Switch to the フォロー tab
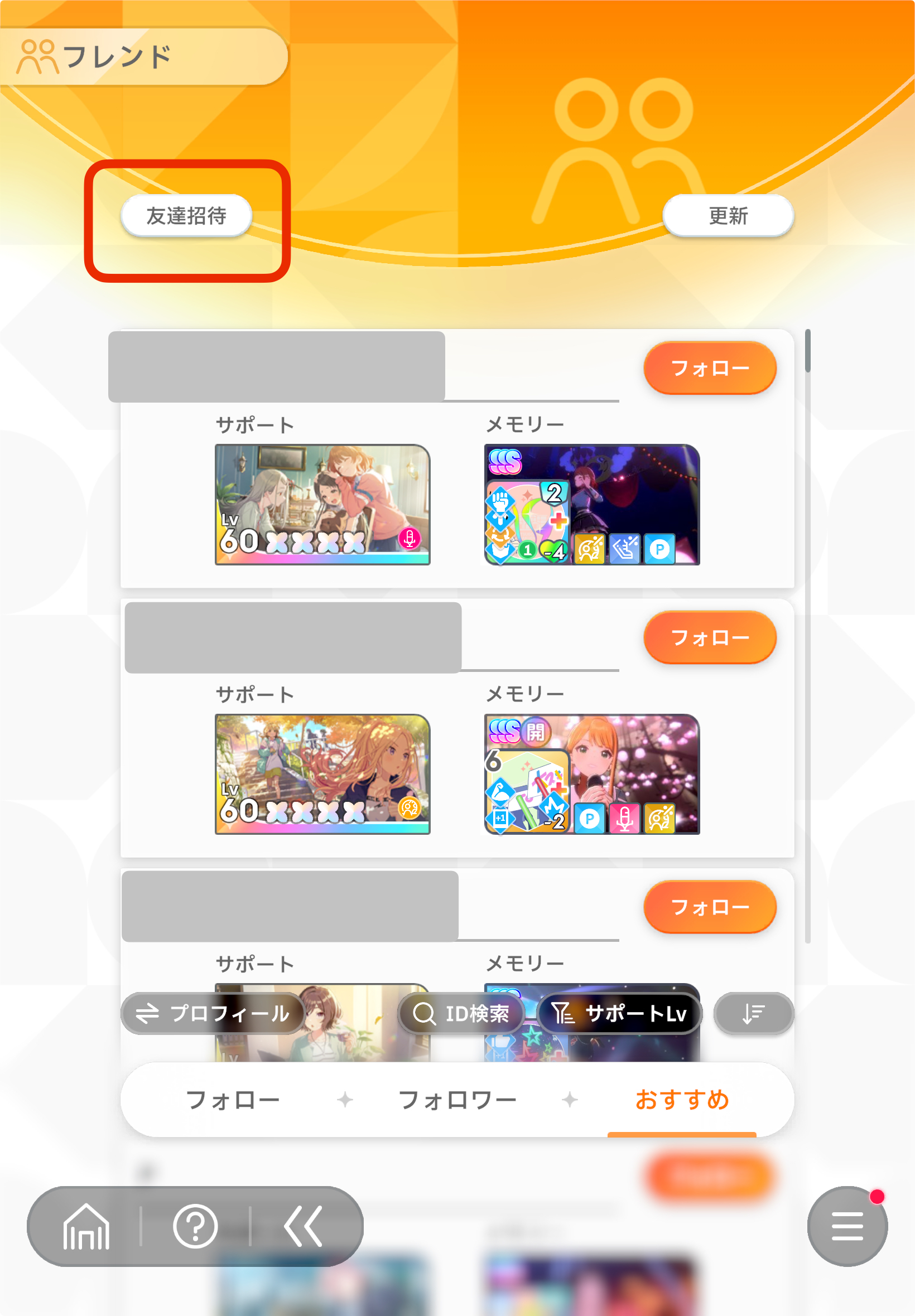This screenshot has height=1316, width=915. pos(232,1100)
